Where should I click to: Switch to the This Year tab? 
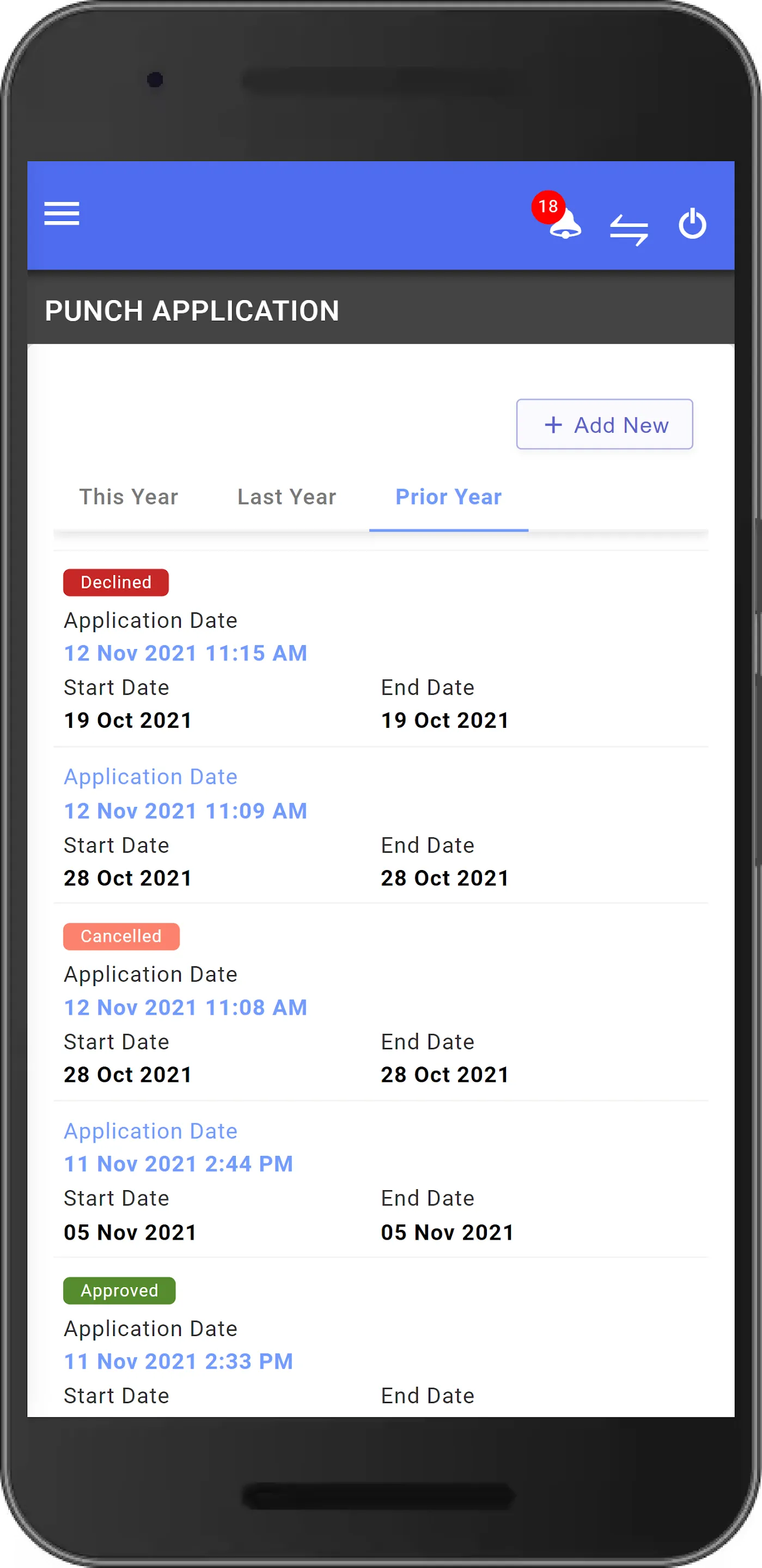coord(129,497)
